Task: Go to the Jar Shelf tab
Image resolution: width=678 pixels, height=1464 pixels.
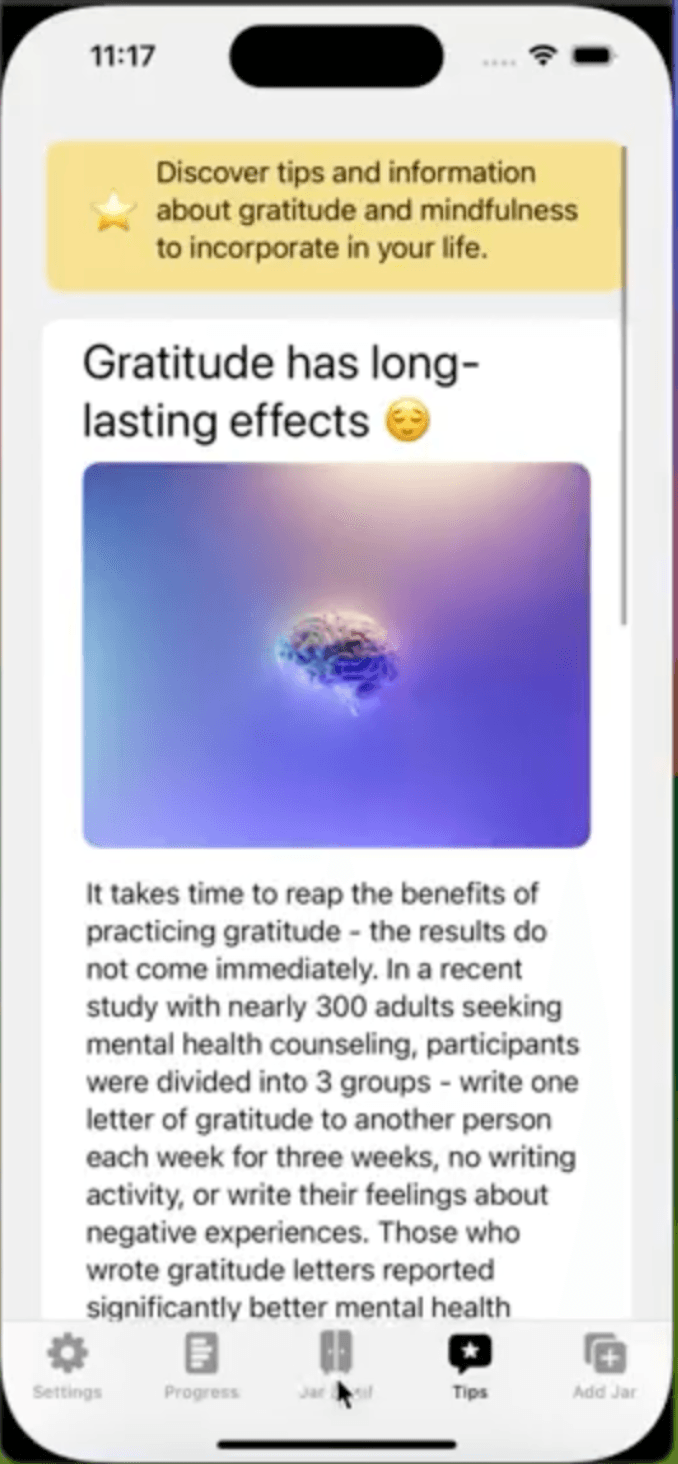Action: pyautogui.click(x=336, y=1364)
